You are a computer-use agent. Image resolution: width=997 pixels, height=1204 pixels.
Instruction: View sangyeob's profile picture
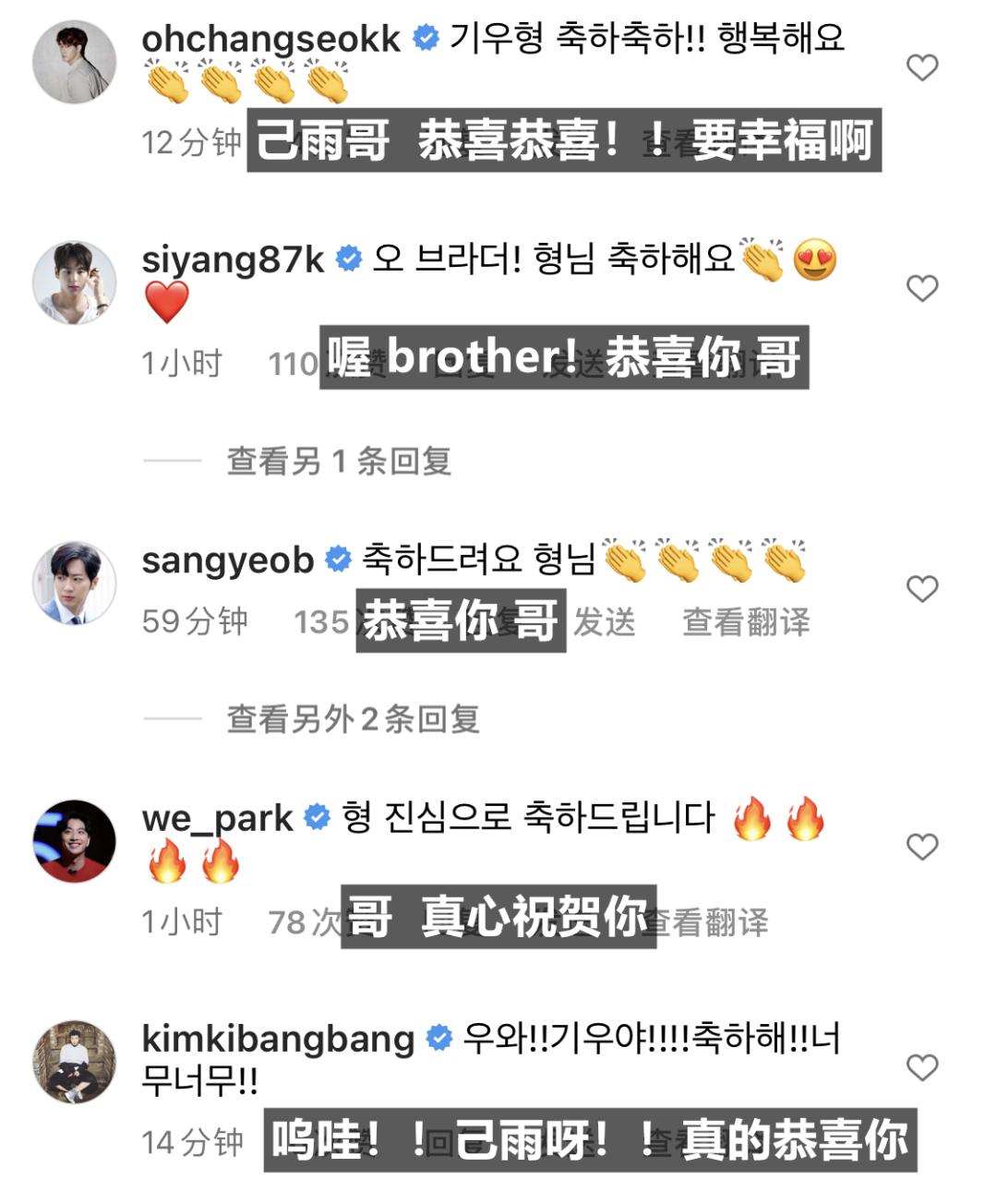(74, 583)
